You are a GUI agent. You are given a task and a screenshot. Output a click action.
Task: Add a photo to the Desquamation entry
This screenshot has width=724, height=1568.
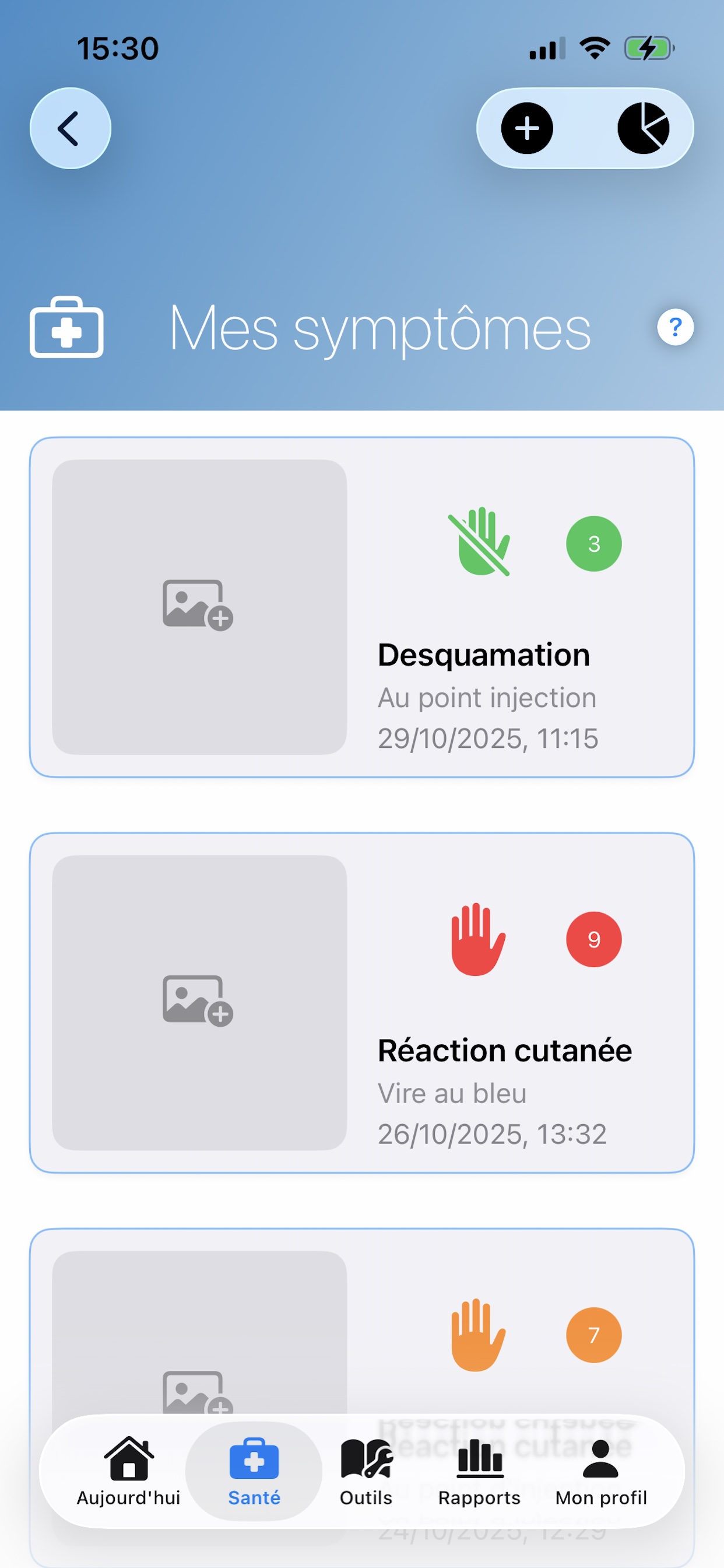pos(199,607)
